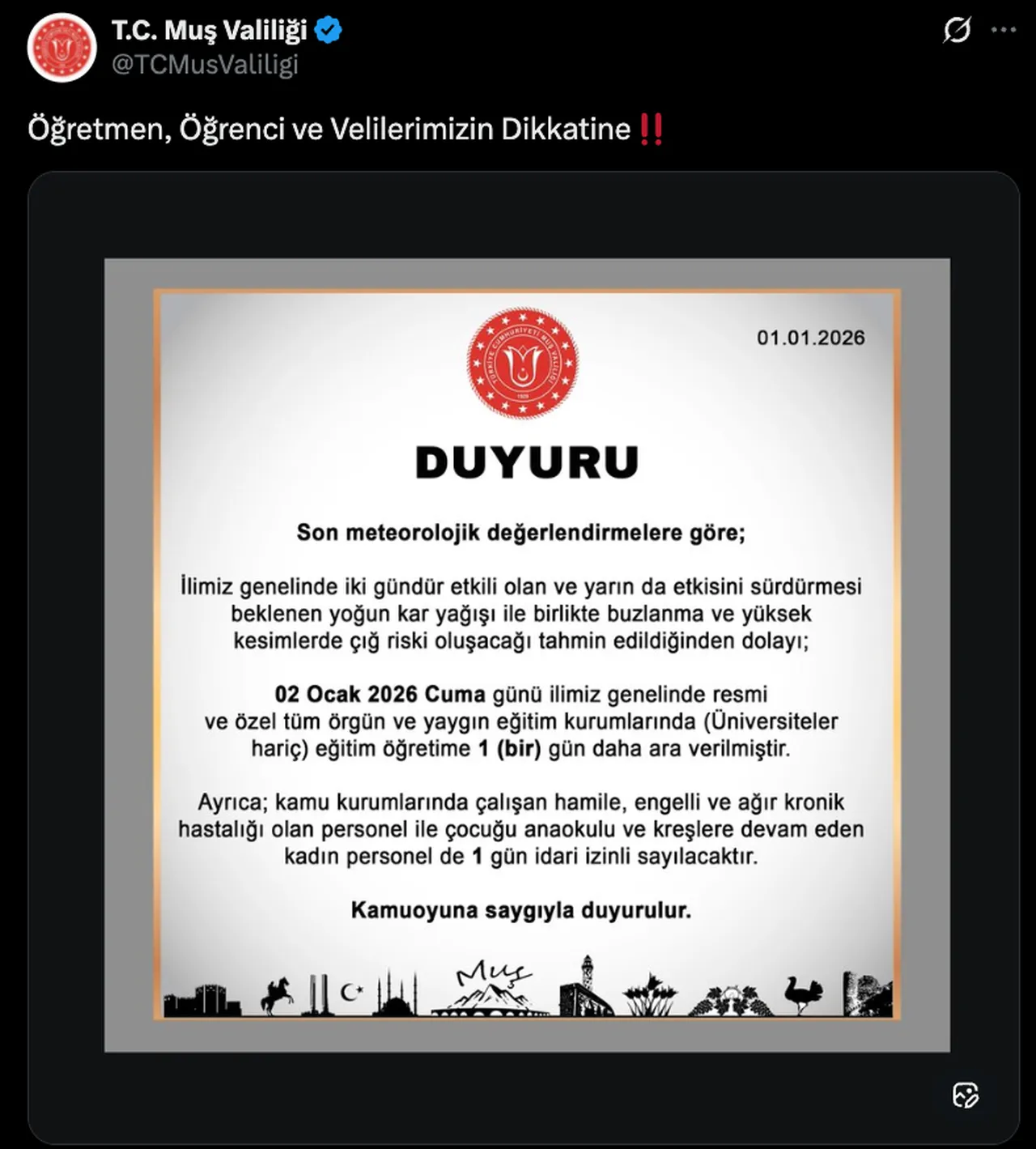This screenshot has height=1149, width=1036.
Task: Click the DUYURU heading in the announcement
Action: pos(526,462)
